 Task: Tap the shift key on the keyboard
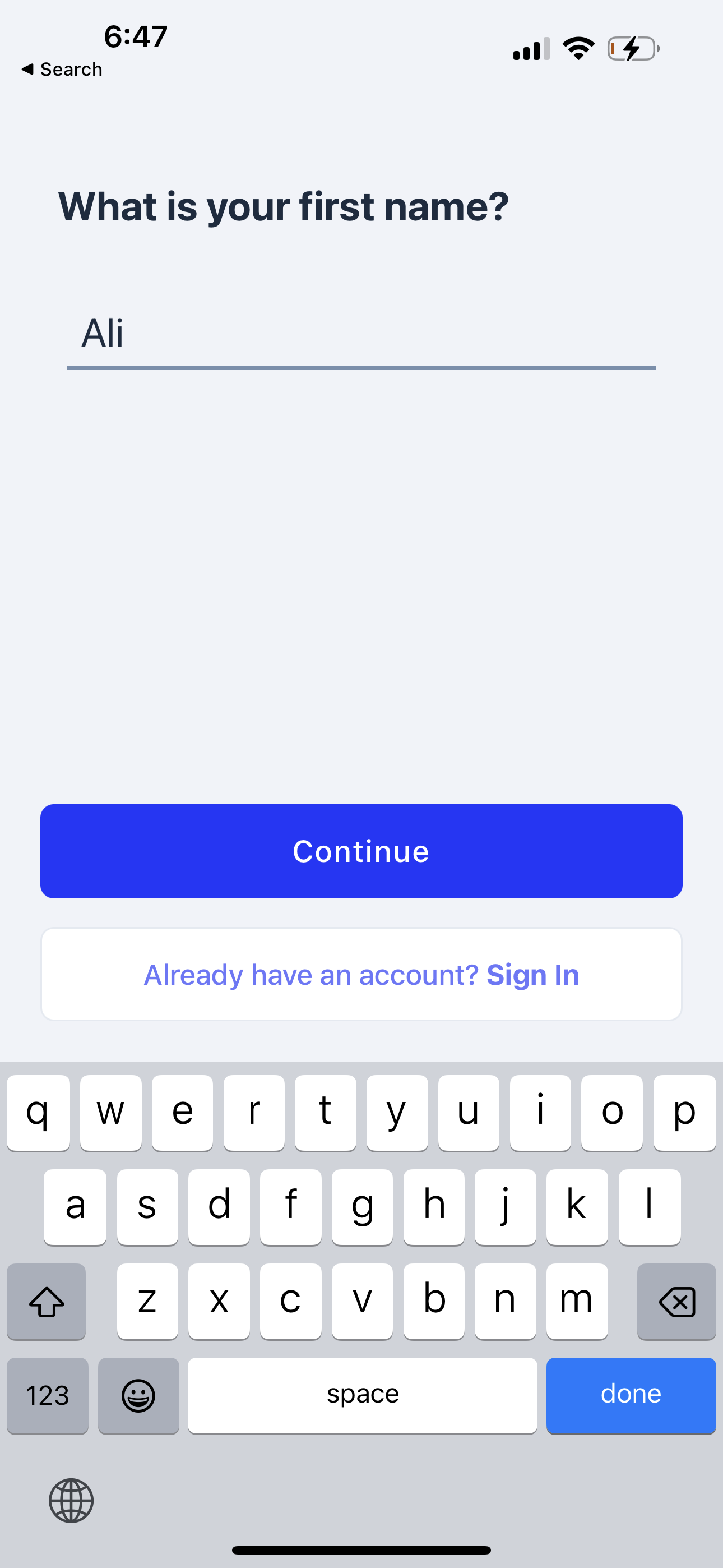click(x=47, y=1302)
